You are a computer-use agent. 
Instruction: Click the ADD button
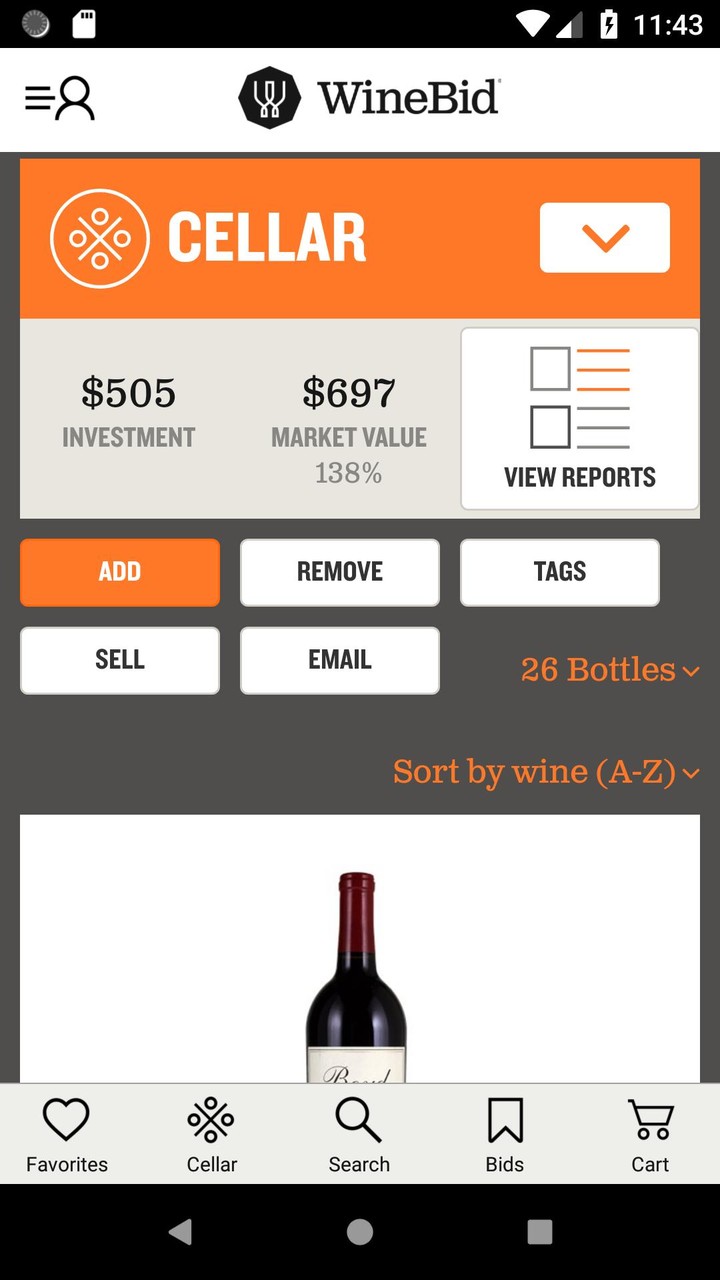(x=119, y=571)
